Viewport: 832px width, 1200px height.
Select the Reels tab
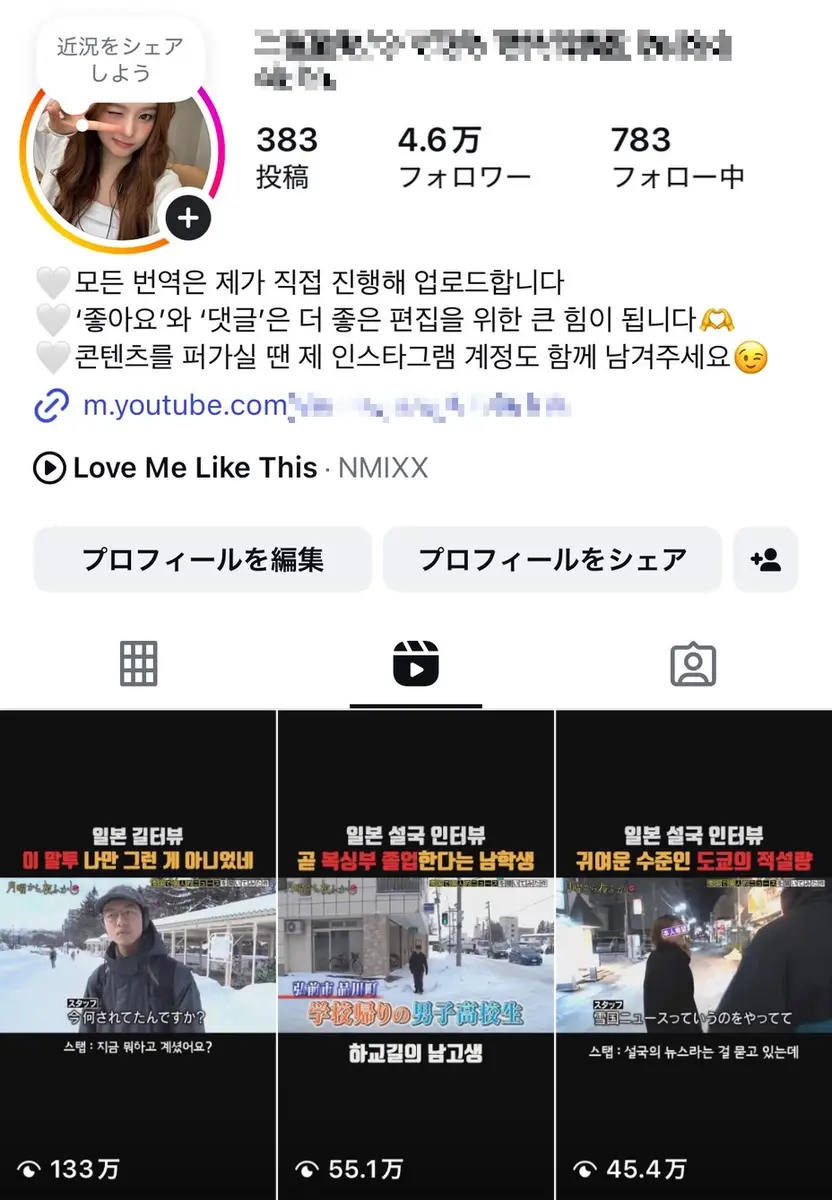tap(416, 664)
